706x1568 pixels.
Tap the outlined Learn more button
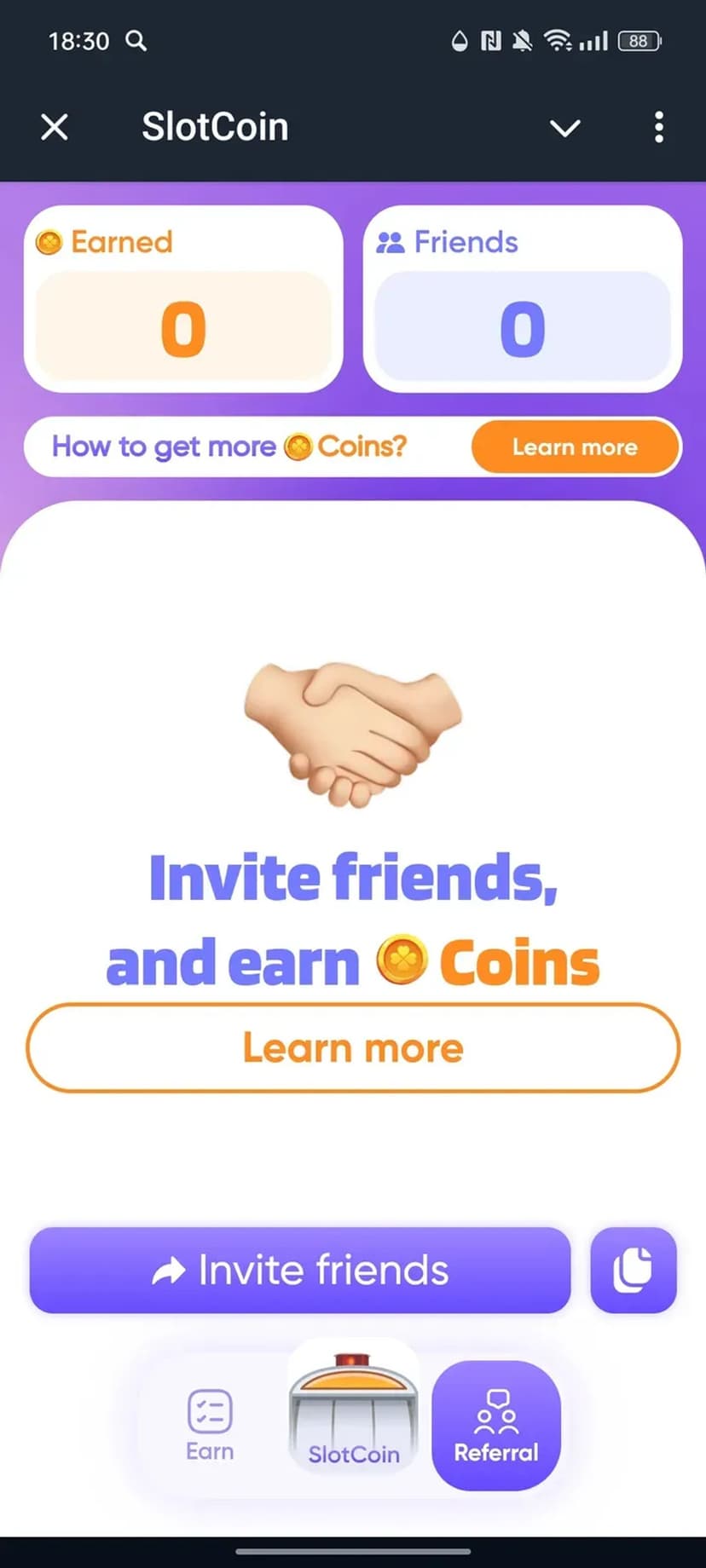(x=353, y=1047)
